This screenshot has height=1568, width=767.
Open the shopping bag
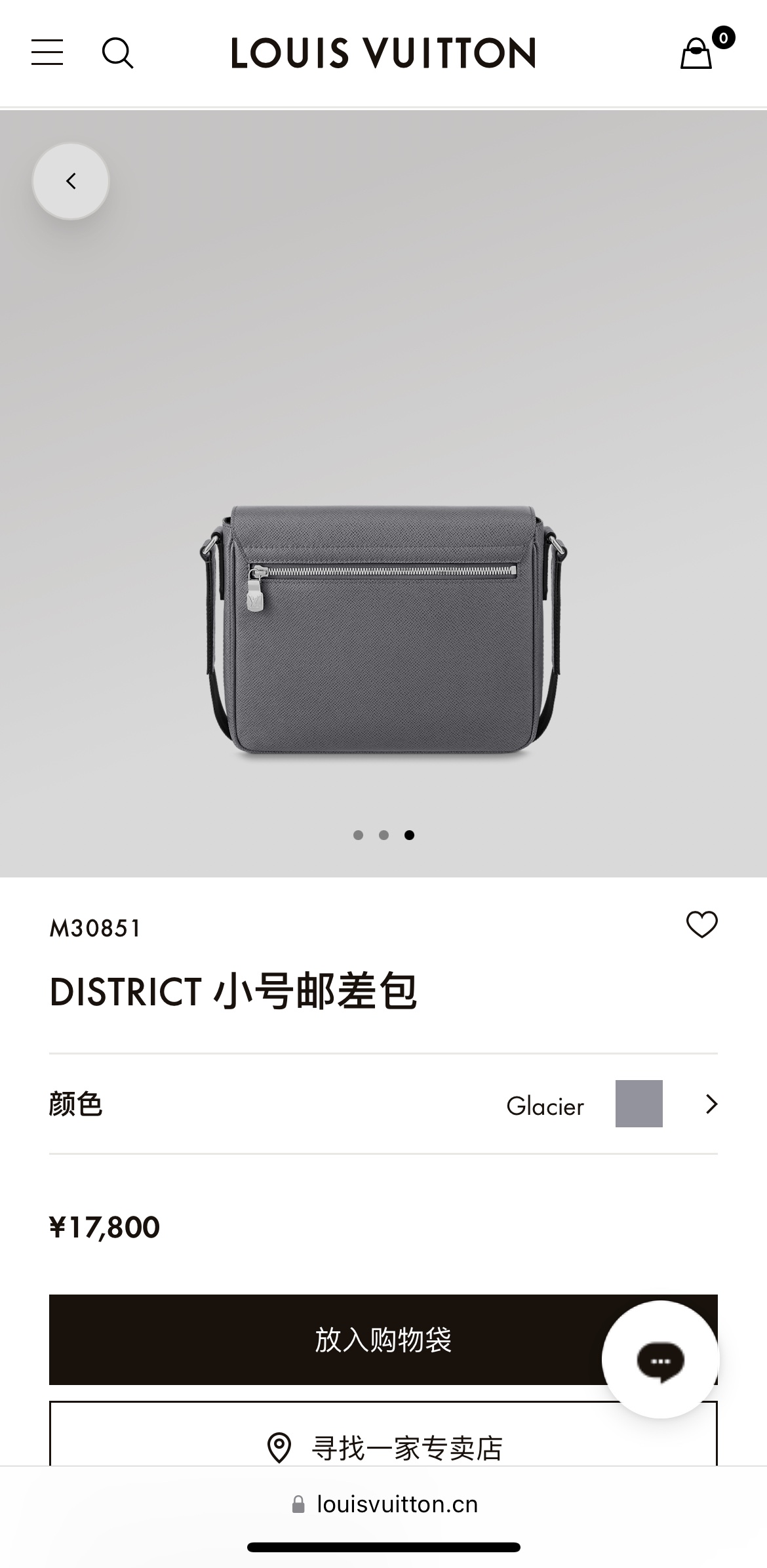point(696,52)
